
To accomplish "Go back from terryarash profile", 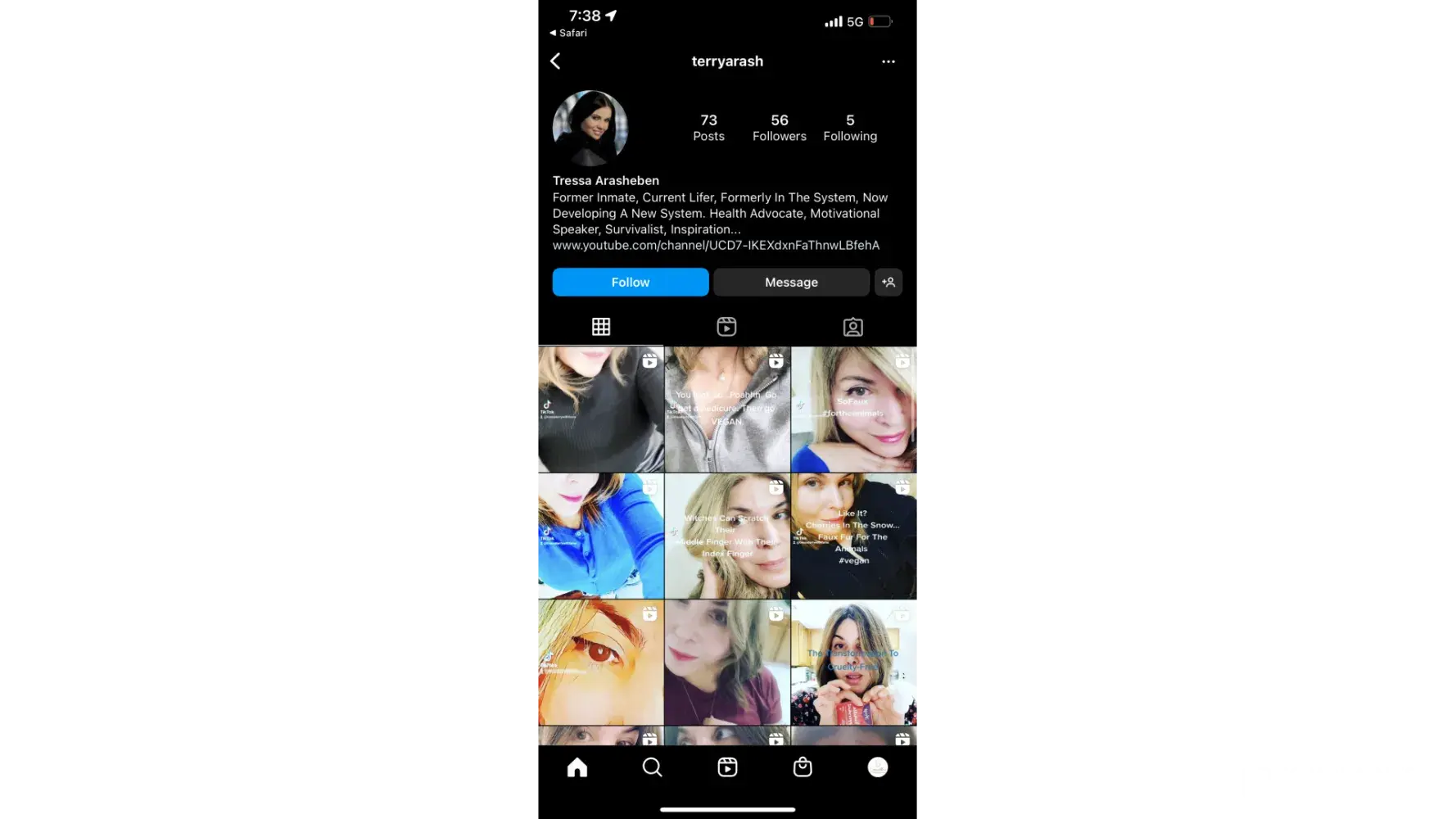I will tap(555, 61).
